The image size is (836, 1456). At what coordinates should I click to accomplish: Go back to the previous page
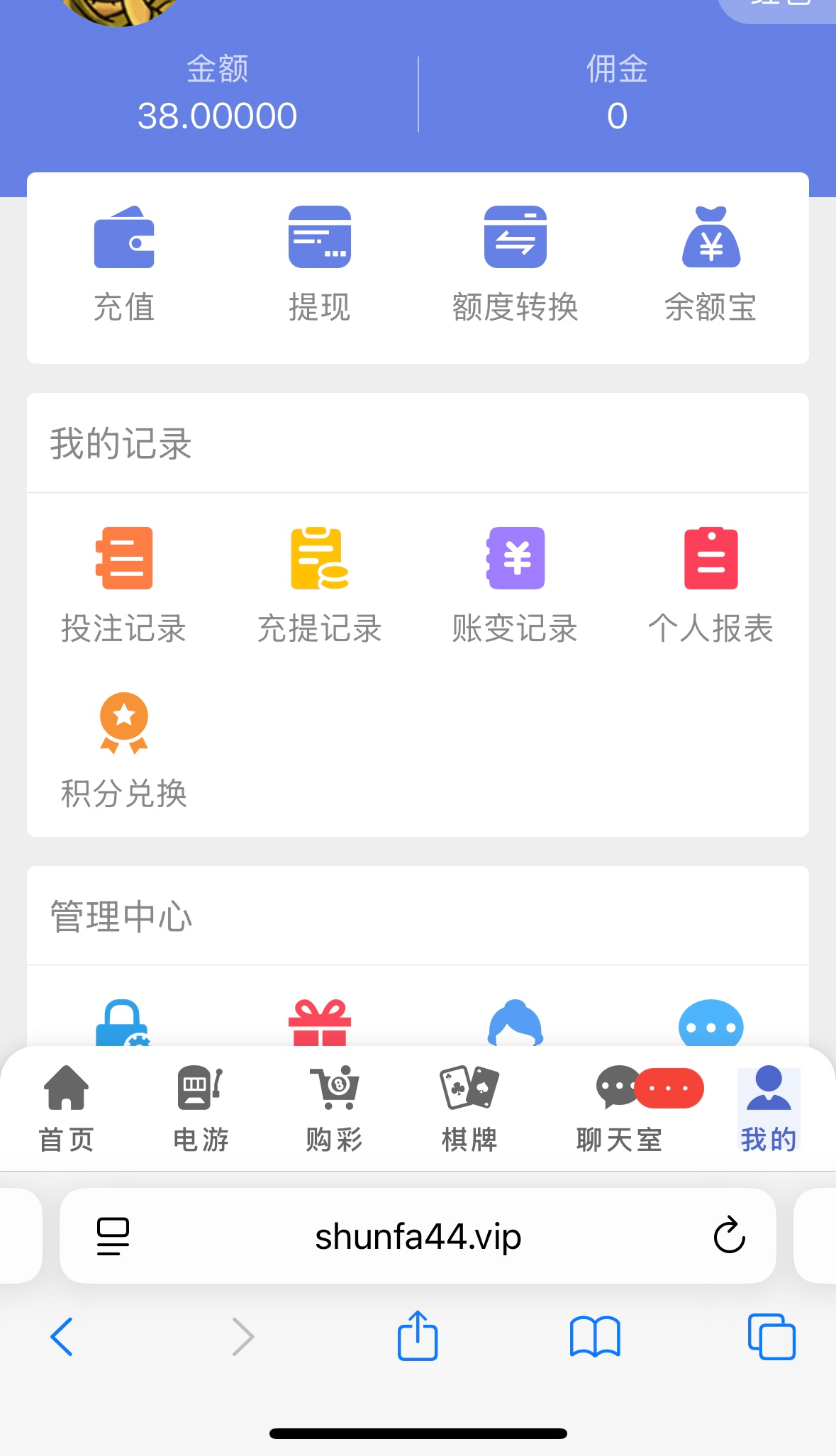click(x=62, y=1337)
